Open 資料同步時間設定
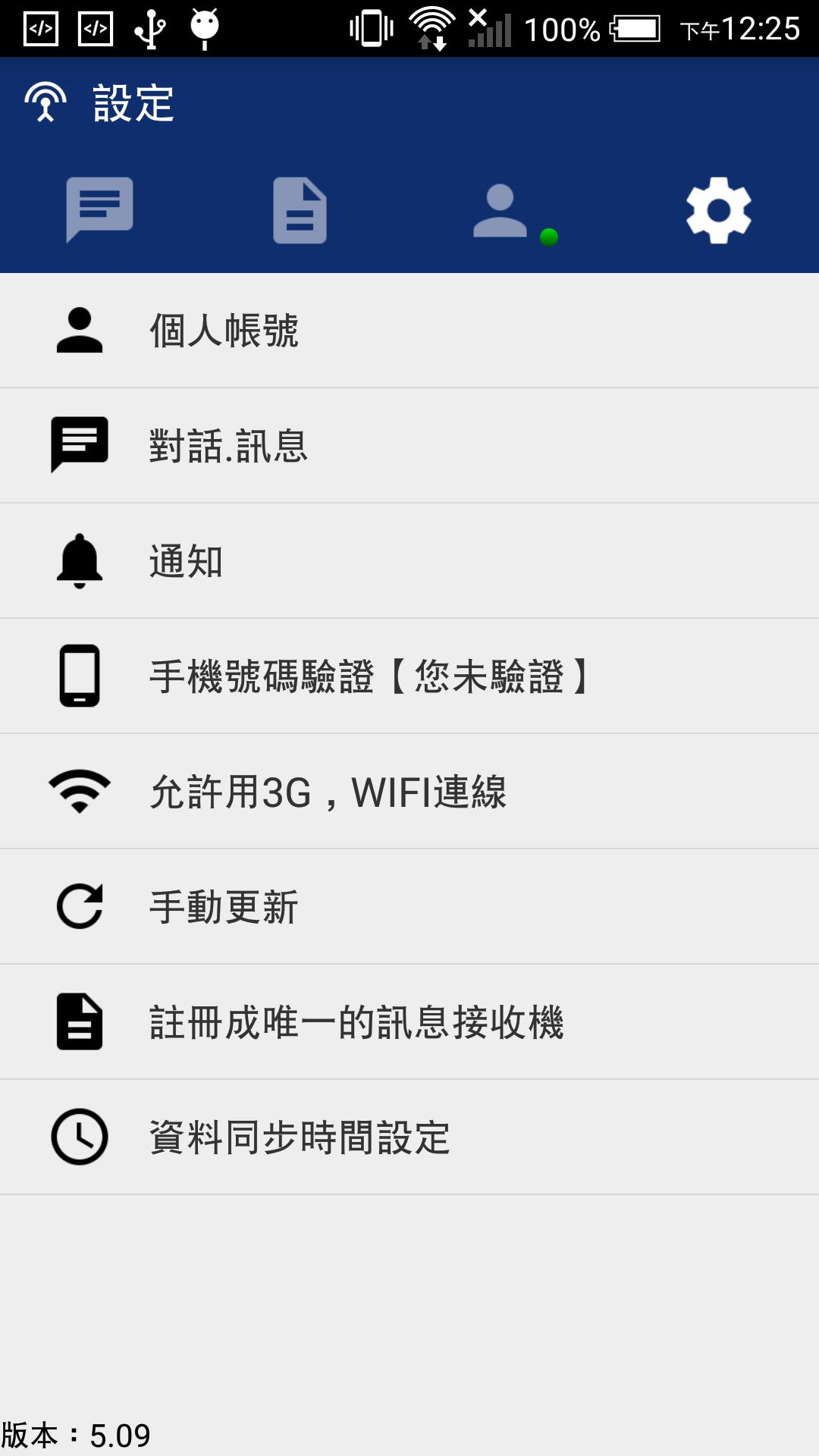Image resolution: width=819 pixels, height=1456 pixels. point(409,1137)
